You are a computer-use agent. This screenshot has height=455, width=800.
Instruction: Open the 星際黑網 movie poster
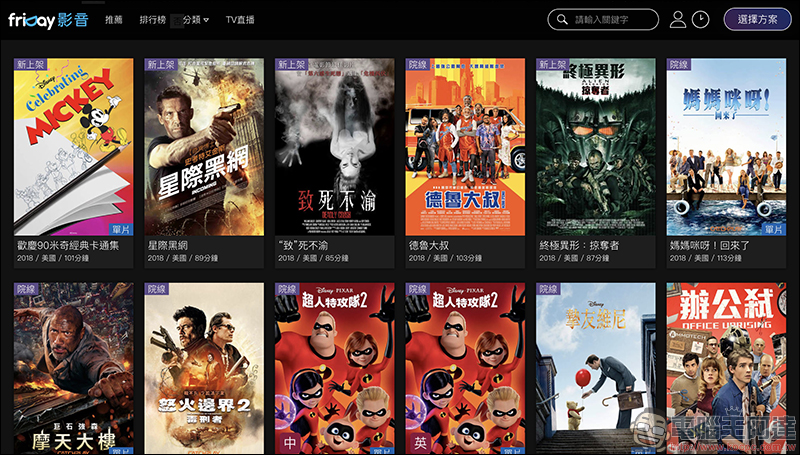pyautogui.click(x=204, y=146)
